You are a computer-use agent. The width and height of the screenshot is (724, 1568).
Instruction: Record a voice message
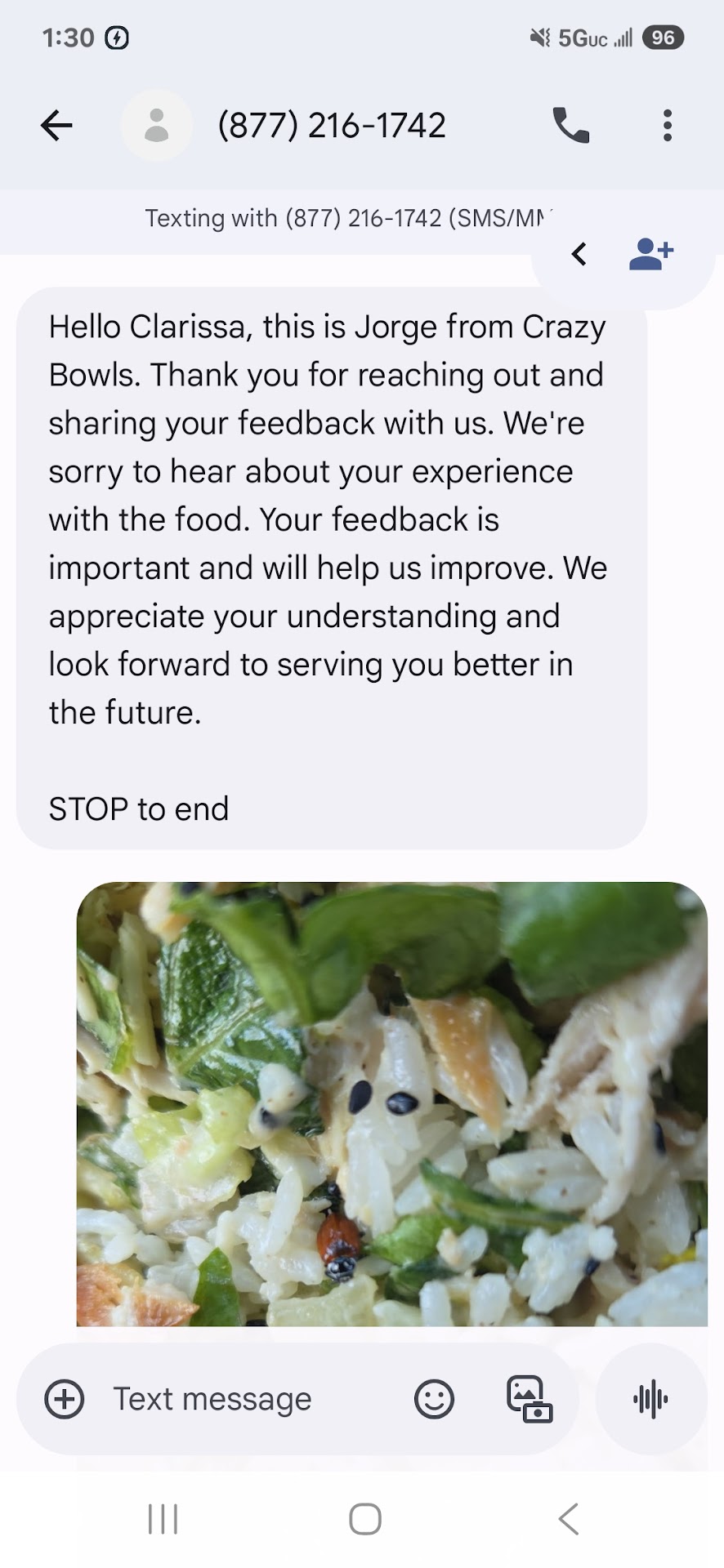(650, 1399)
